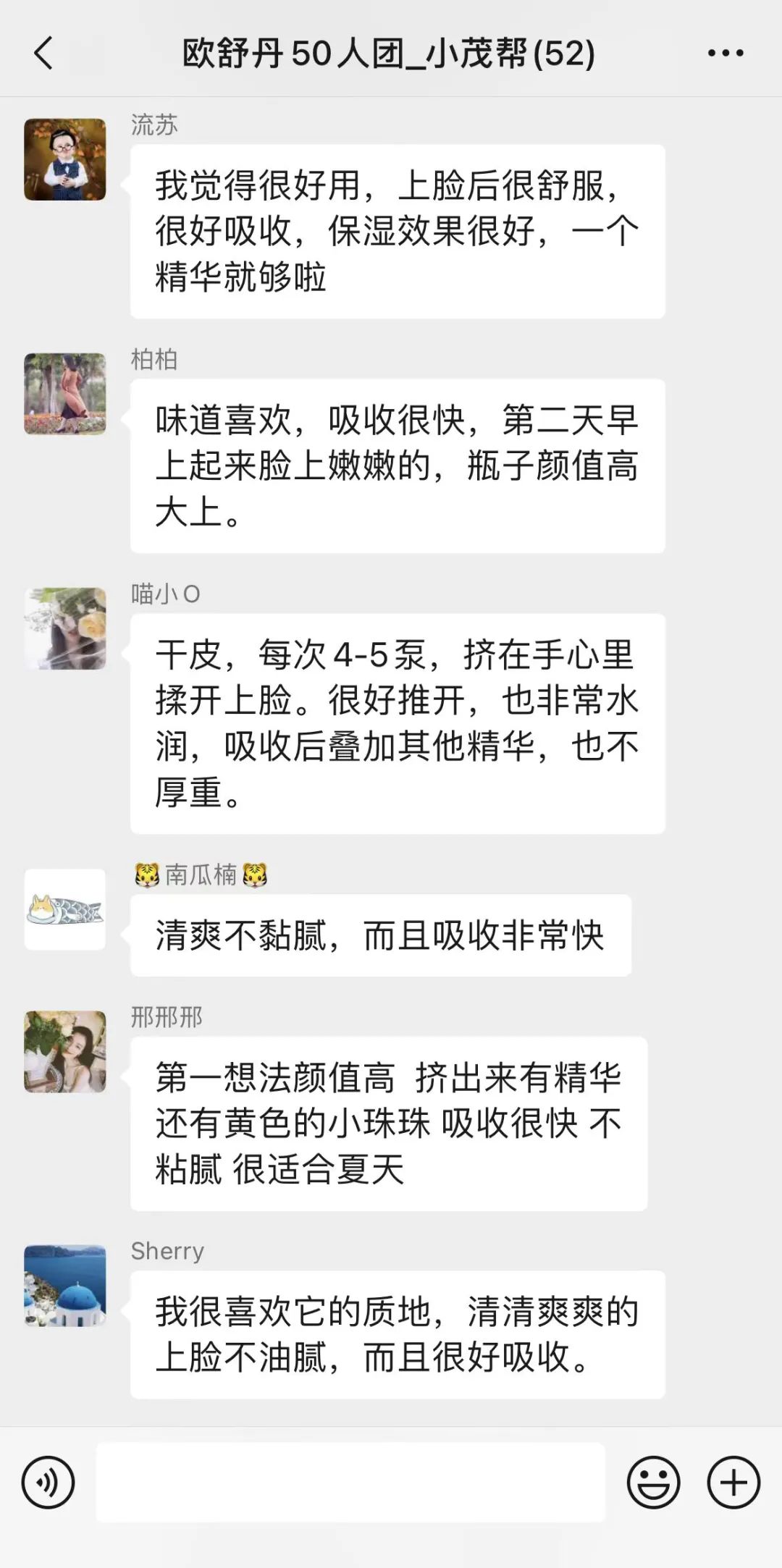Image resolution: width=782 pixels, height=1568 pixels.
Task: Open 流苏's profile avatar
Action: point(65,159)
